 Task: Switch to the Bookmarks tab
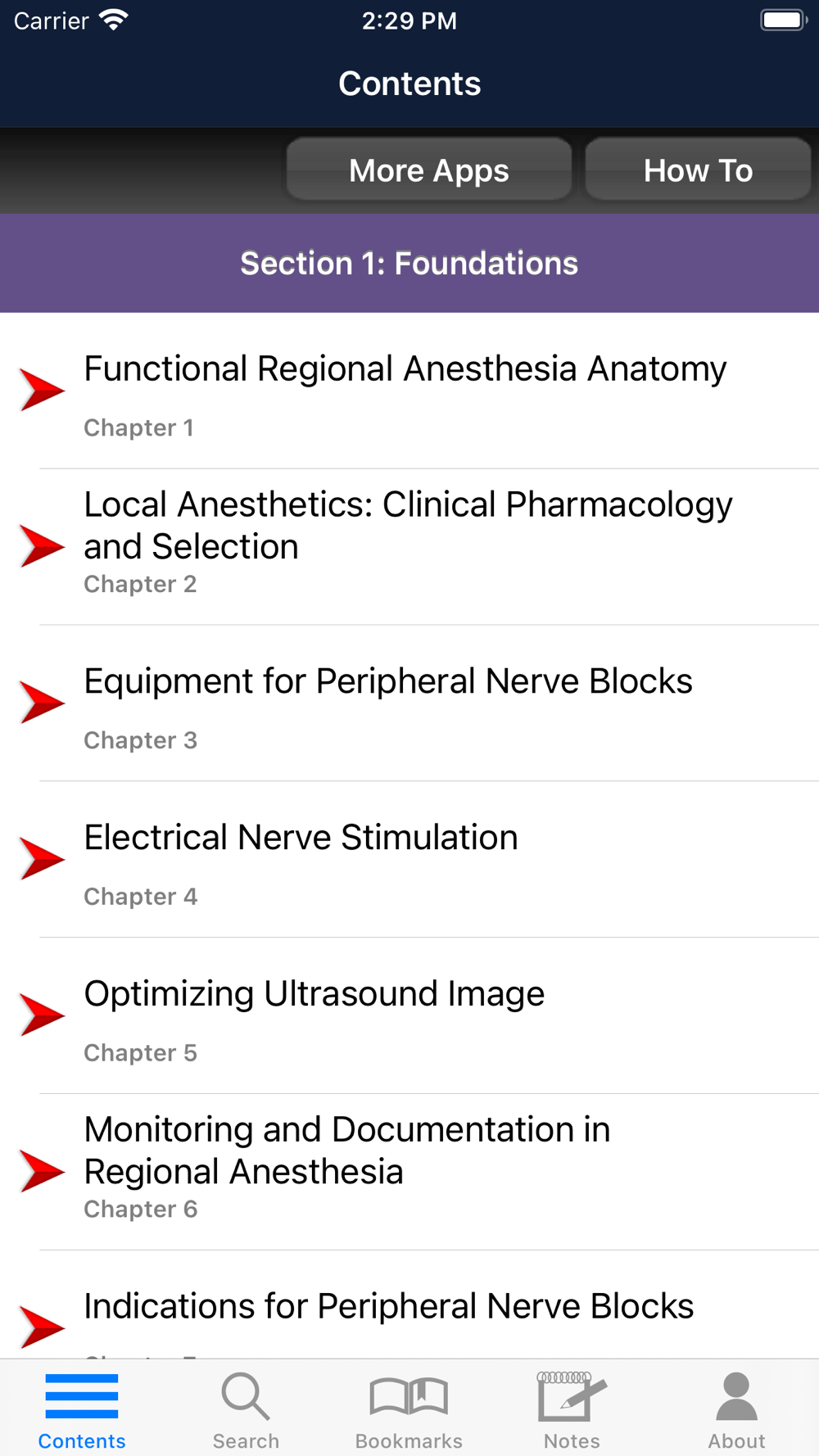(409, 1410)
